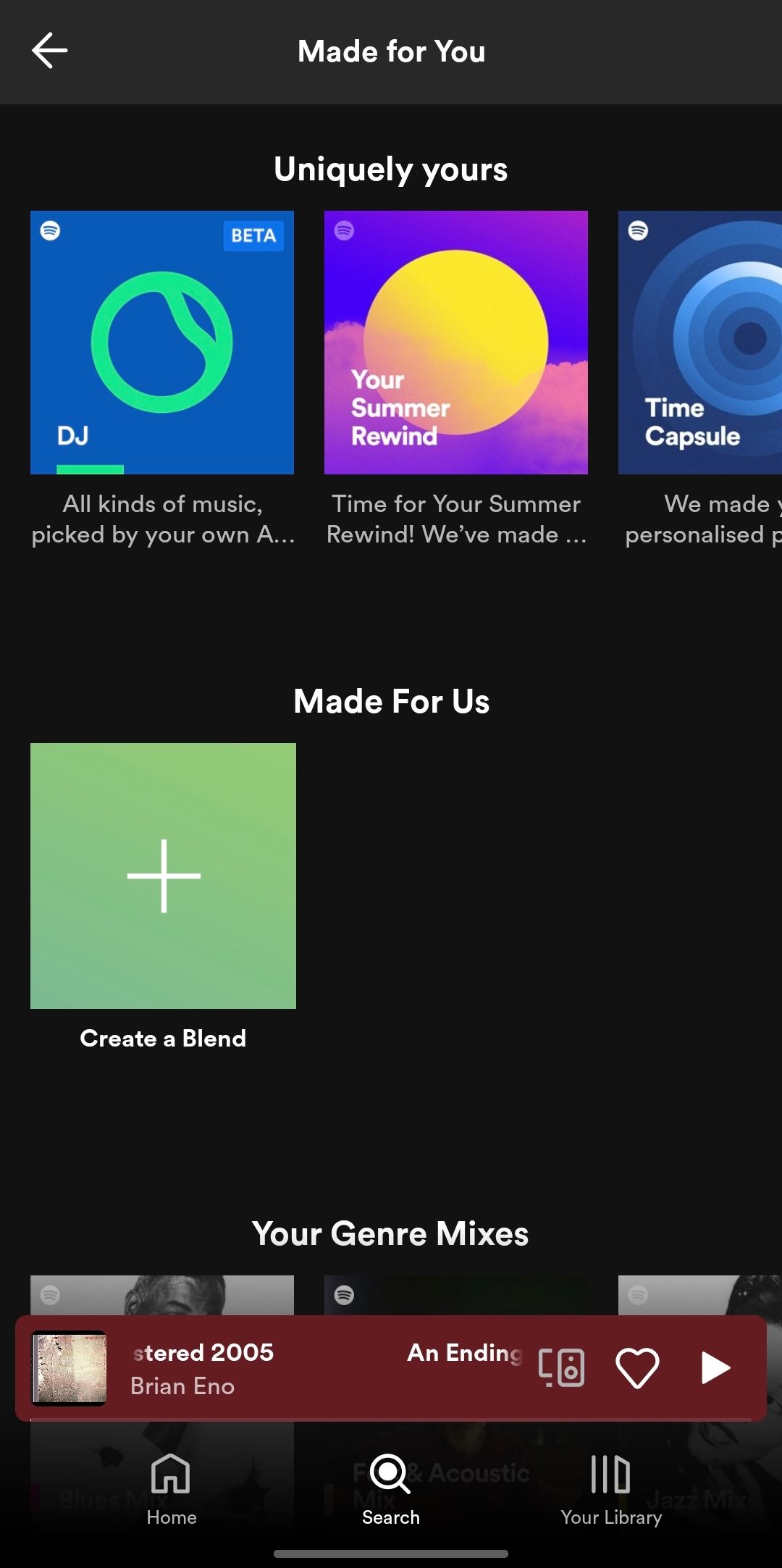The image size is (782, 1568).
Task: Open the DJ beta playlist card
Action: coord(162,343)
